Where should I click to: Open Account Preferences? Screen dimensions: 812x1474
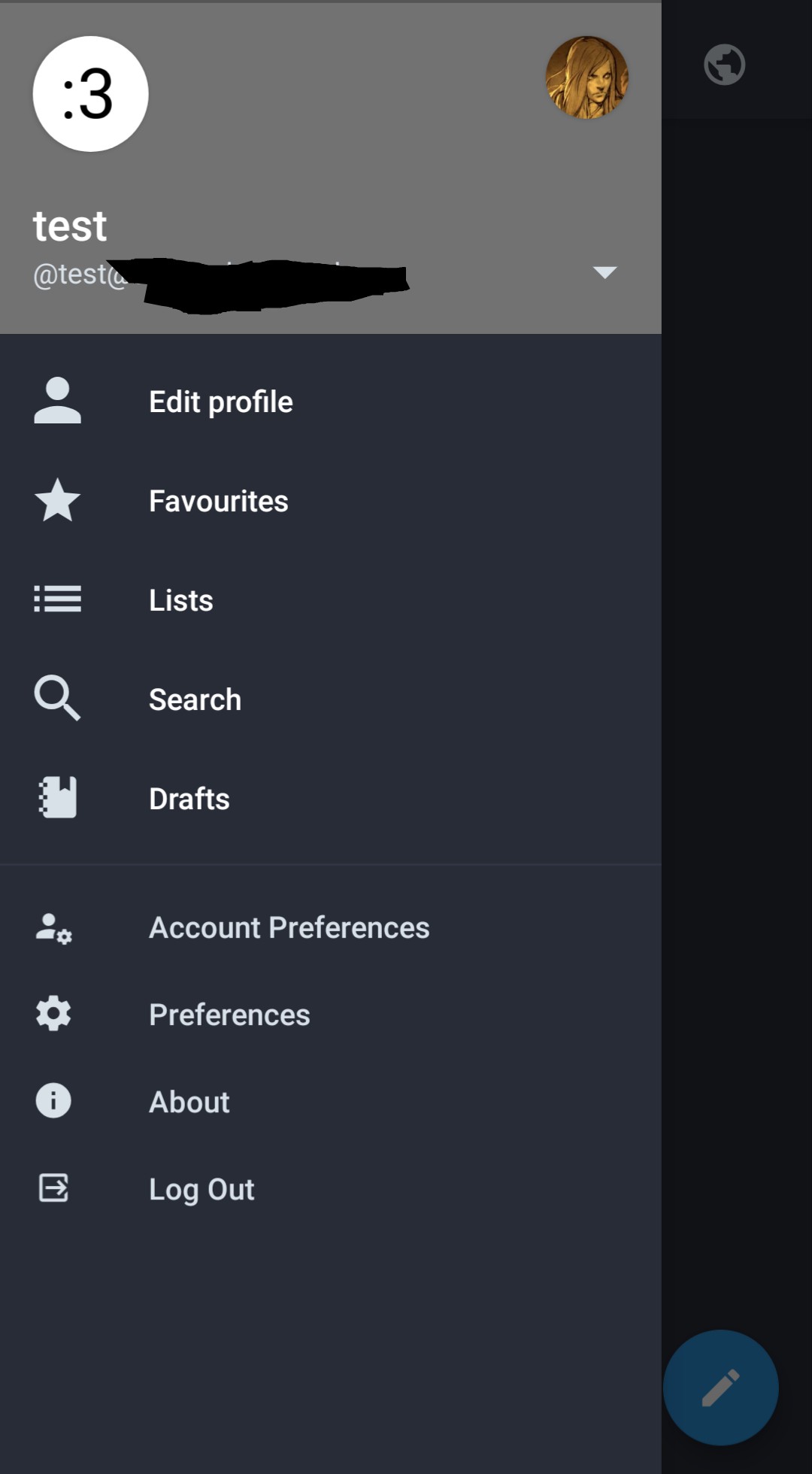[289, 927]
